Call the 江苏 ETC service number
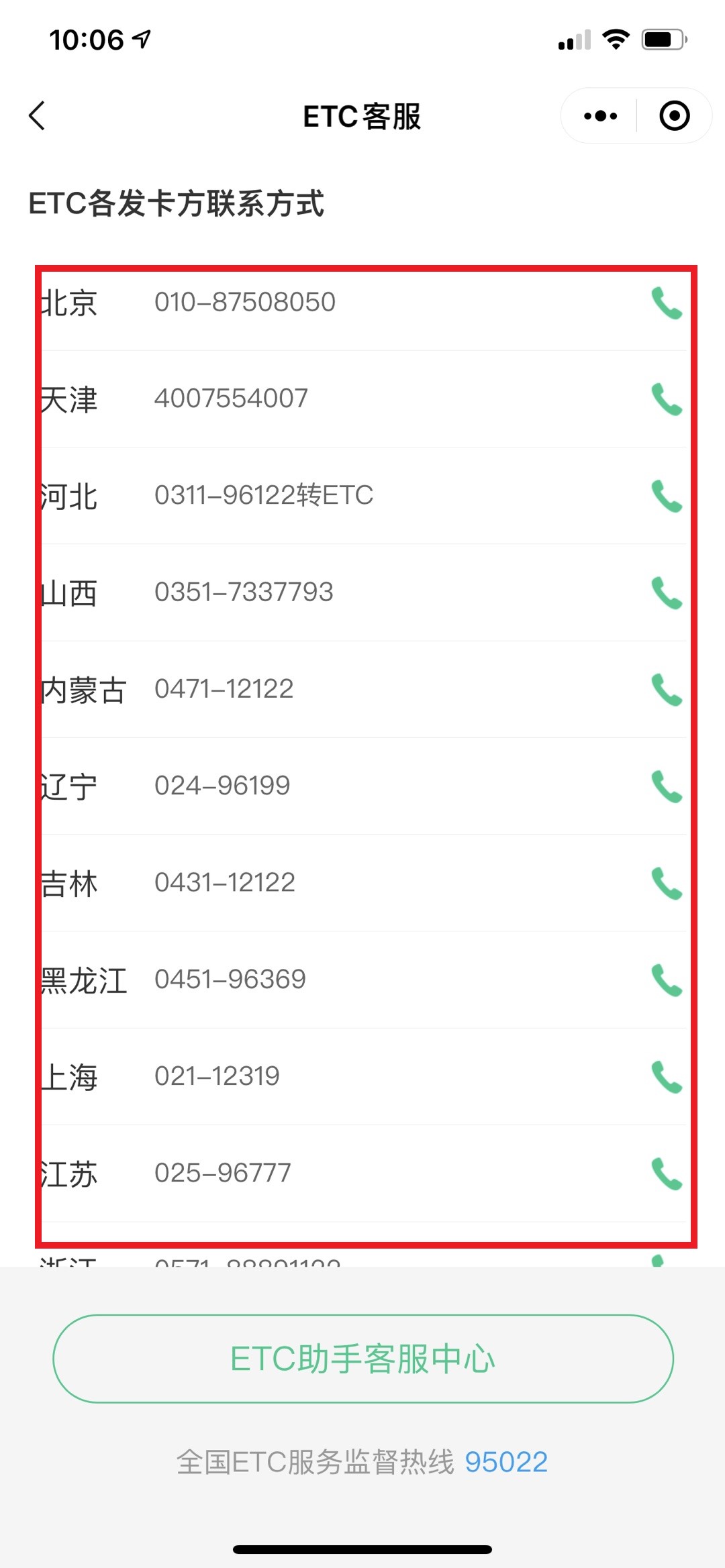Image resolution: width=725 pixels, height=1568 pixels. [667, 1173]
